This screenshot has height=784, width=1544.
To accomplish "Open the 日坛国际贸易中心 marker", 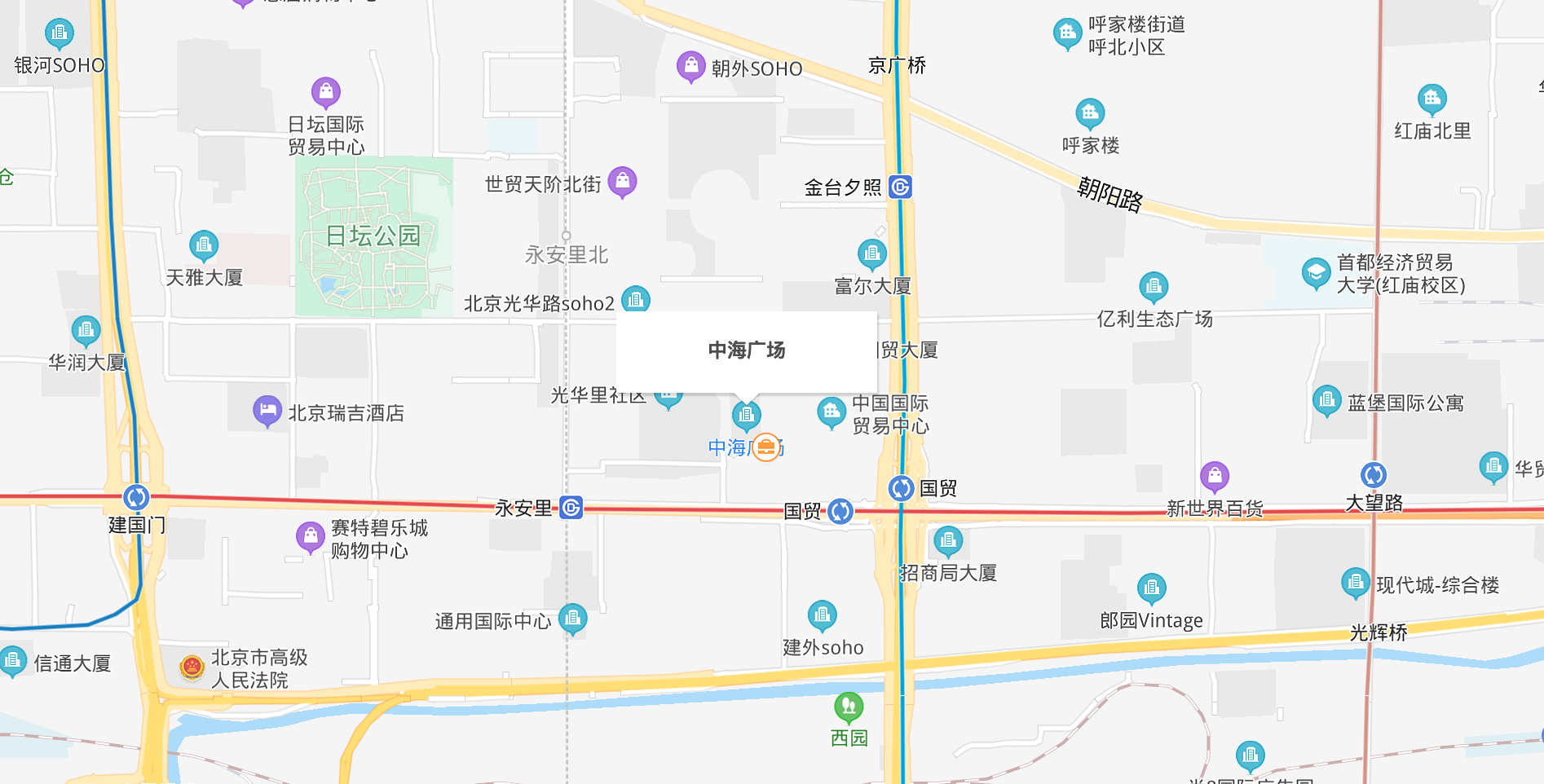I will (x=326, y=92).
